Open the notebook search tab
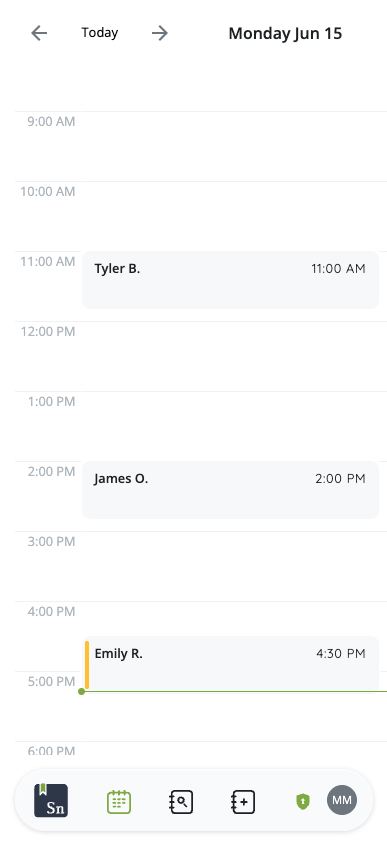The height and width of the screenshot is (841, 387). click(181, 802)
